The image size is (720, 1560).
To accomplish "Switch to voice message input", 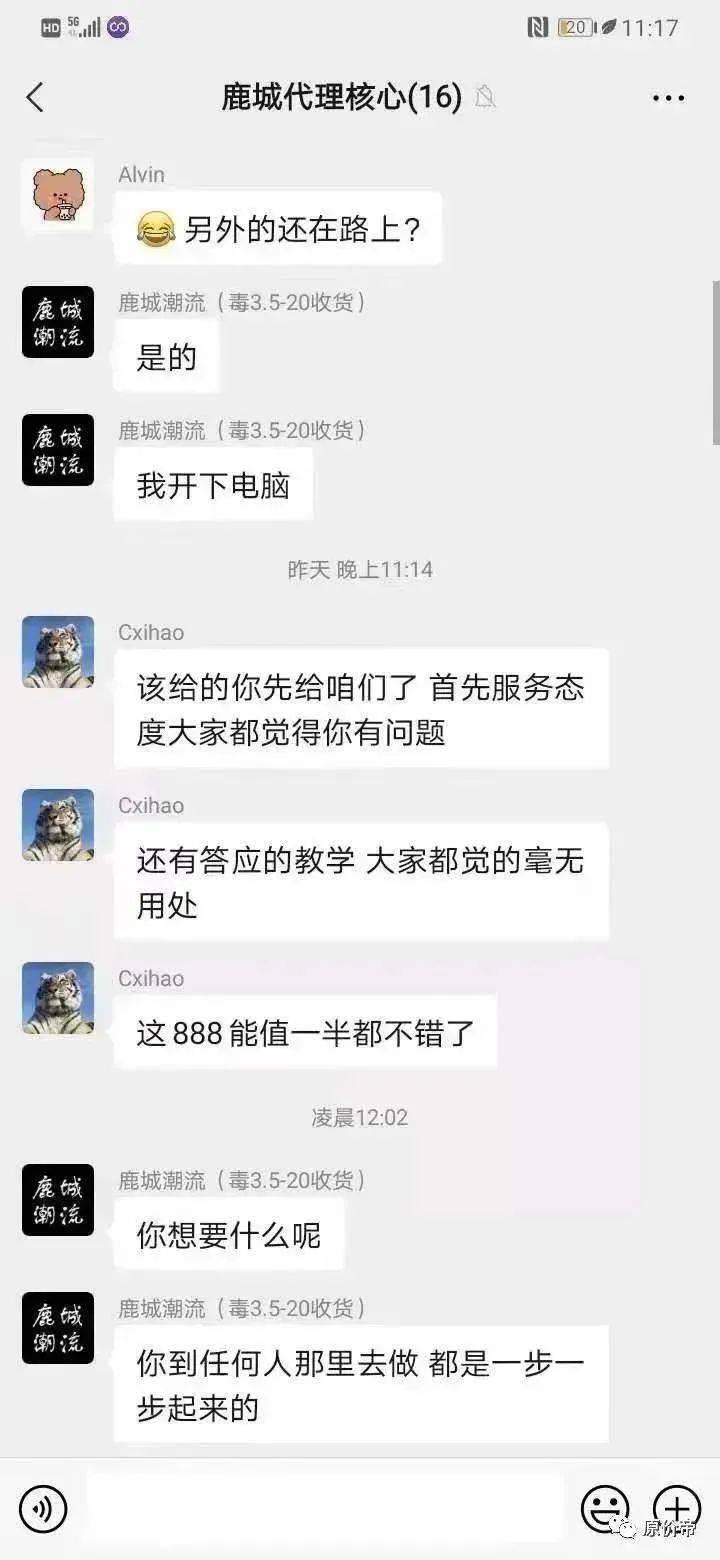I will click(43, 1509).
